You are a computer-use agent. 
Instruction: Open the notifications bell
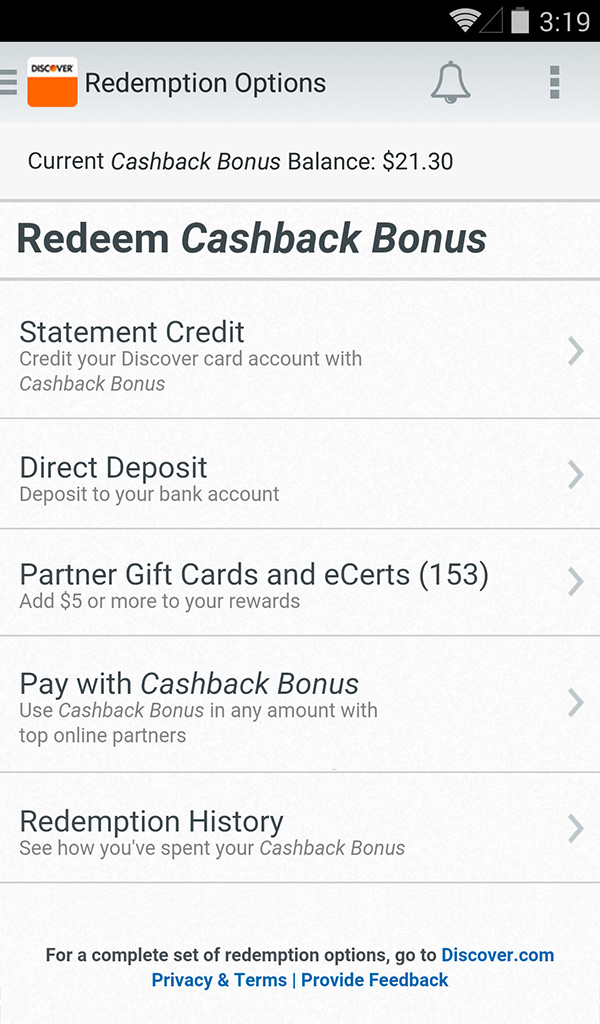(450, 82)
